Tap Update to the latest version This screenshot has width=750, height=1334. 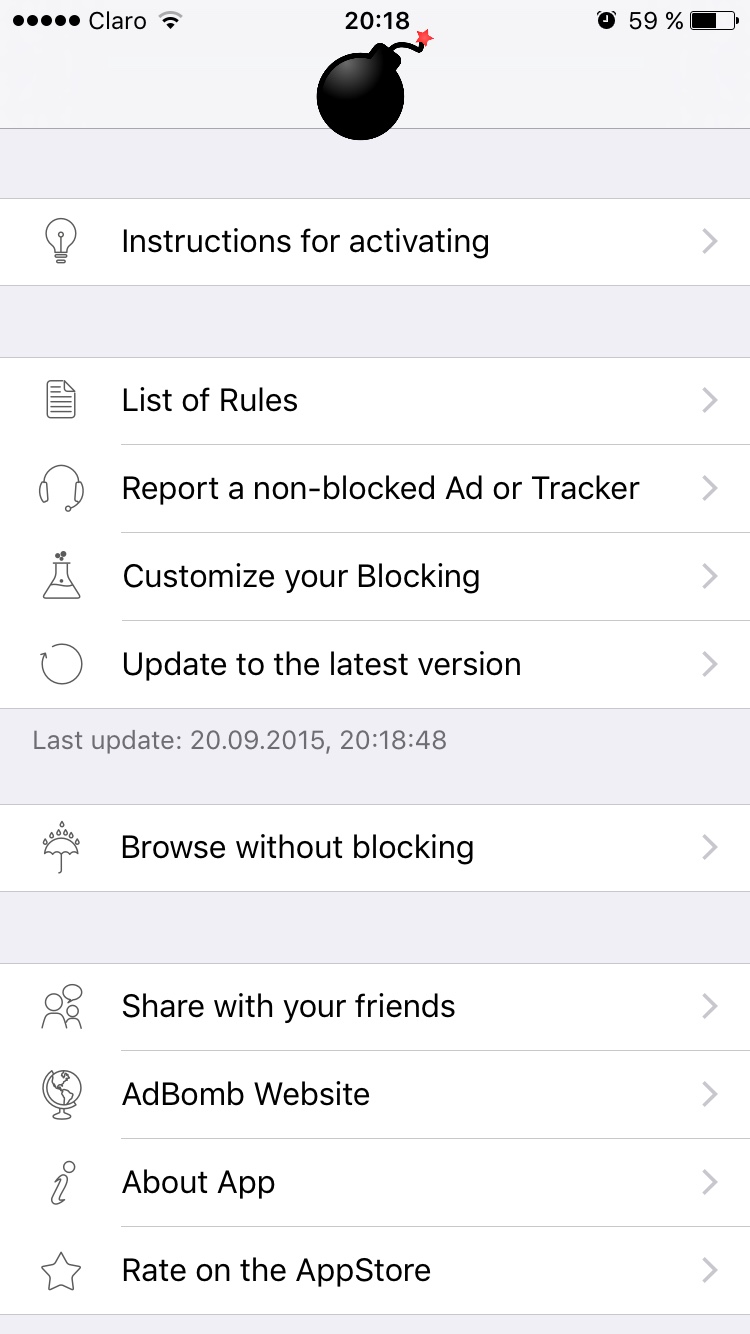click(x=375, y=665)
